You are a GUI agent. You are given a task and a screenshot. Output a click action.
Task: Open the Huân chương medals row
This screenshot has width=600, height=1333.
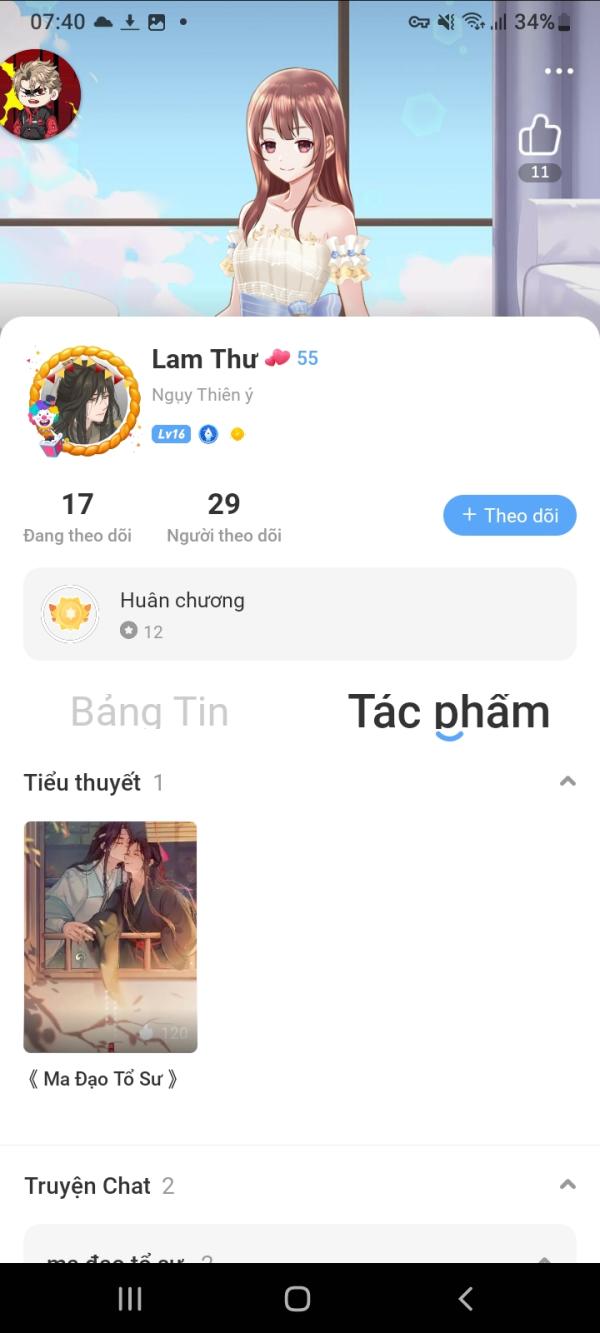click(300, 614)
